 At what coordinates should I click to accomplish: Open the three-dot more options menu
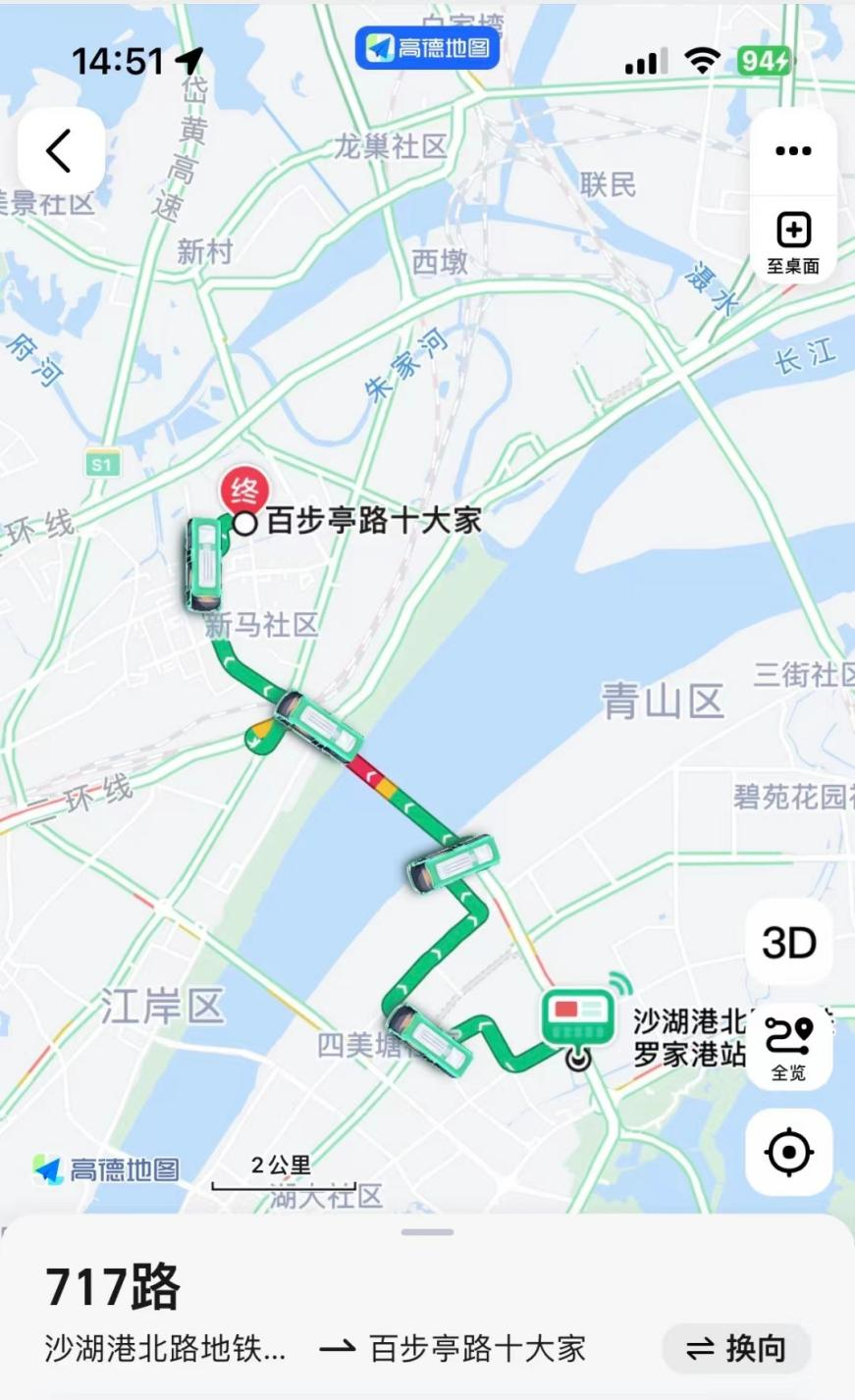click(793, 151)
